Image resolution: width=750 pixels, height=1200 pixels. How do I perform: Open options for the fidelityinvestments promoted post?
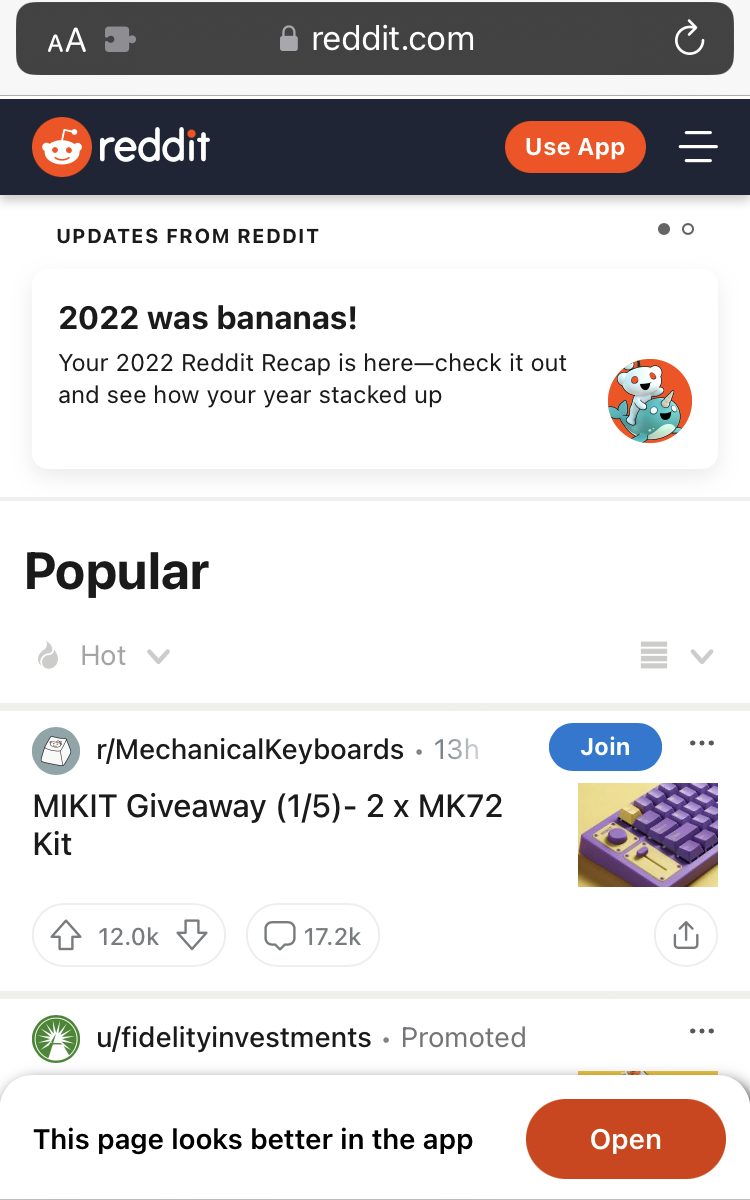[x=702, y=1031]
